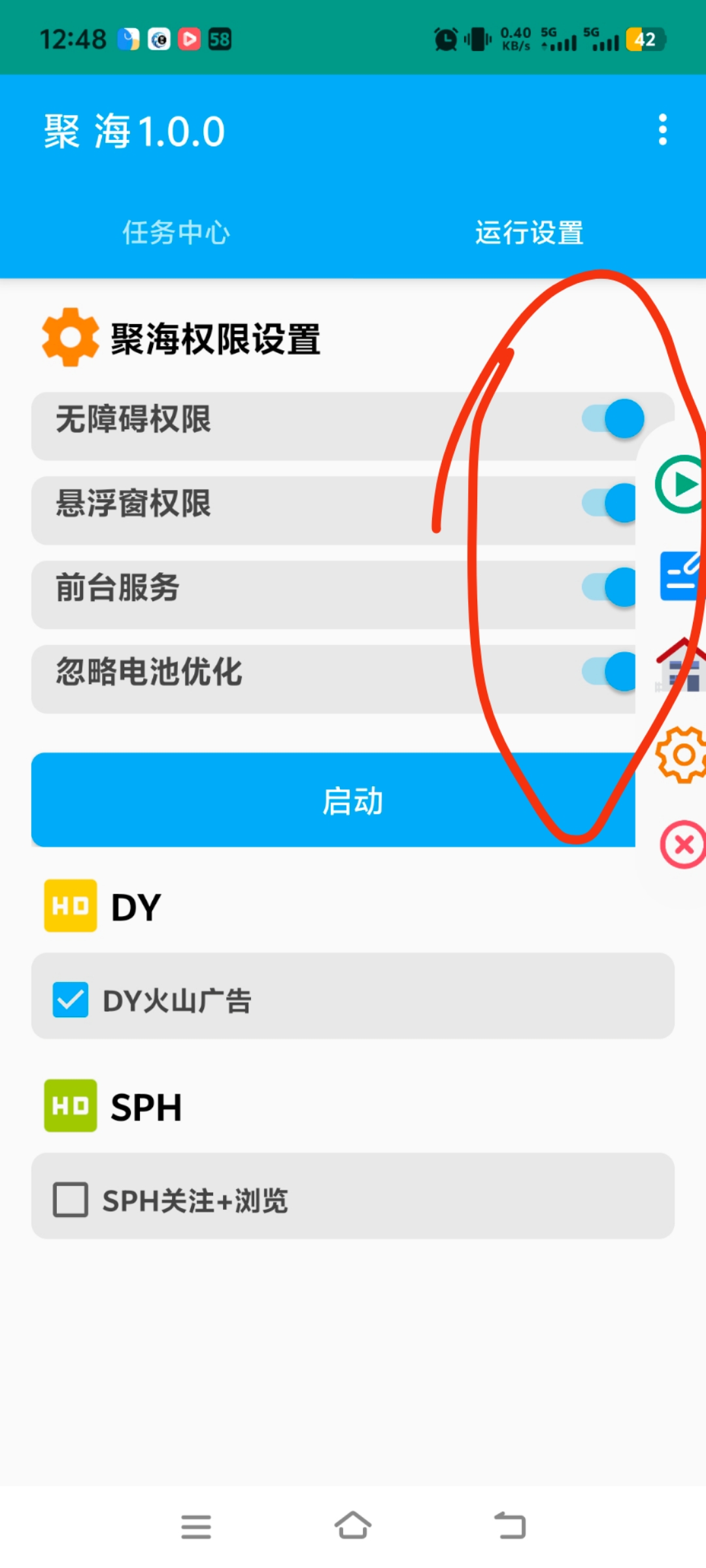The width and height of the screenshot is (706, 1568).
Task: Uncheck the DY火山广告 checkbox
Action: pos(71,1000)
